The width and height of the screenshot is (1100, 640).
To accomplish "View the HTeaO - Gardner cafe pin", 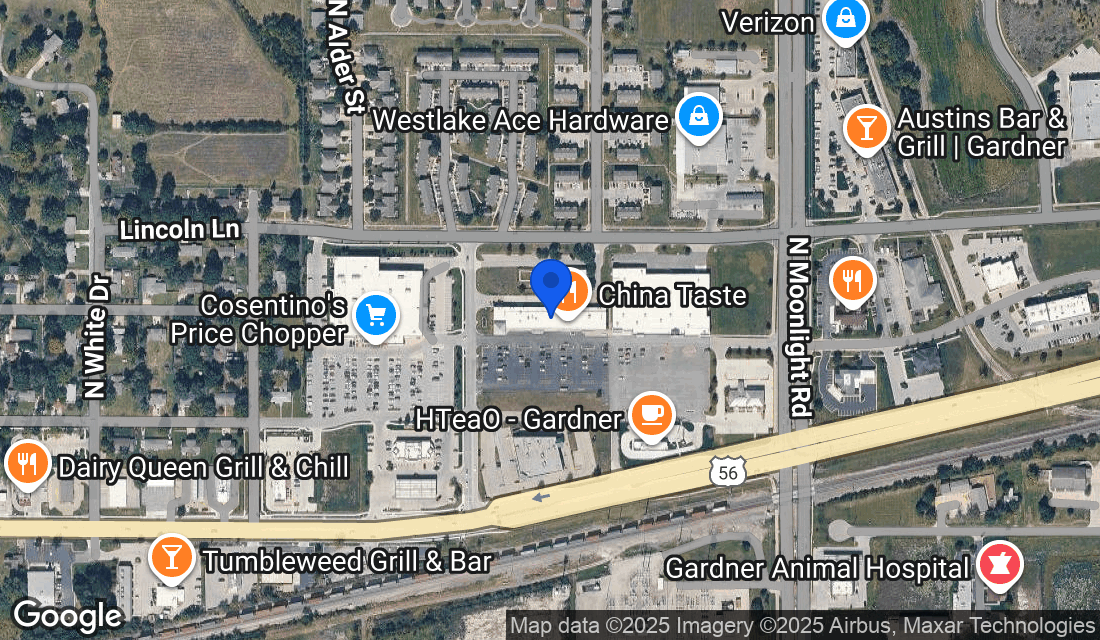I will click(x=651, y=414).
